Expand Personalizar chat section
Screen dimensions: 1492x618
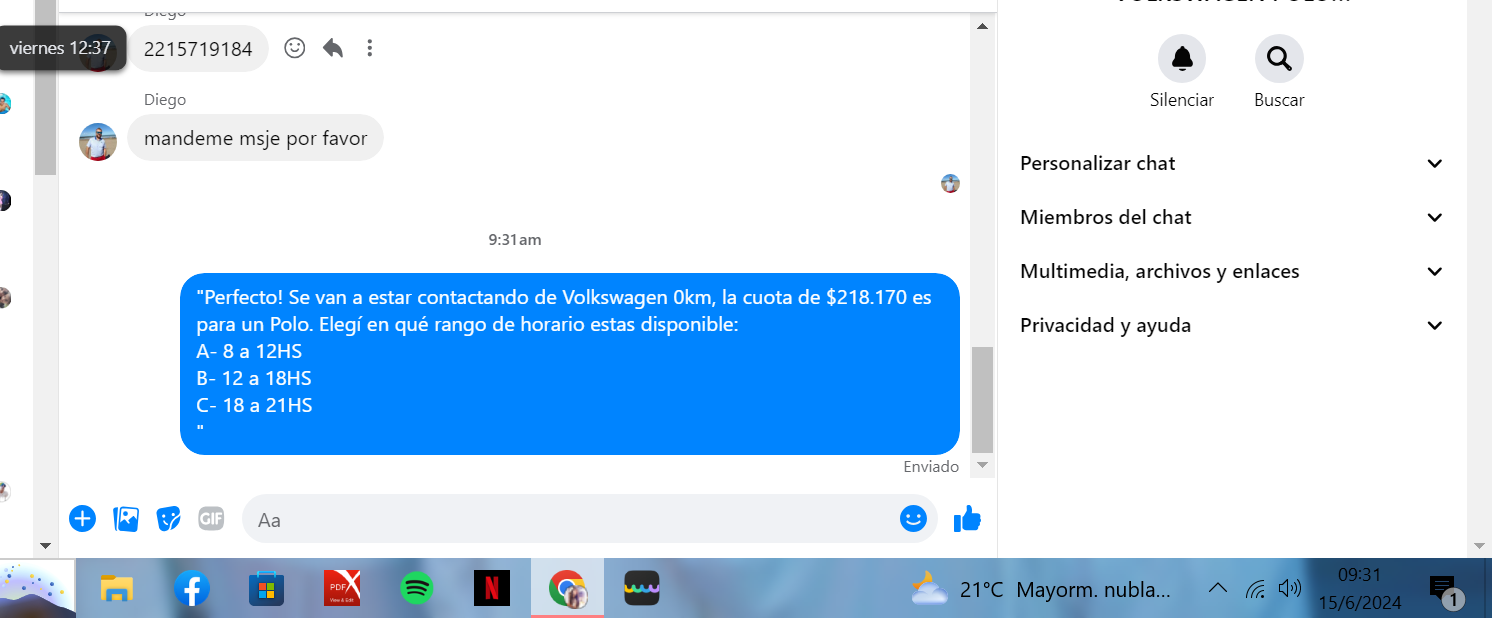point(1231,163)
